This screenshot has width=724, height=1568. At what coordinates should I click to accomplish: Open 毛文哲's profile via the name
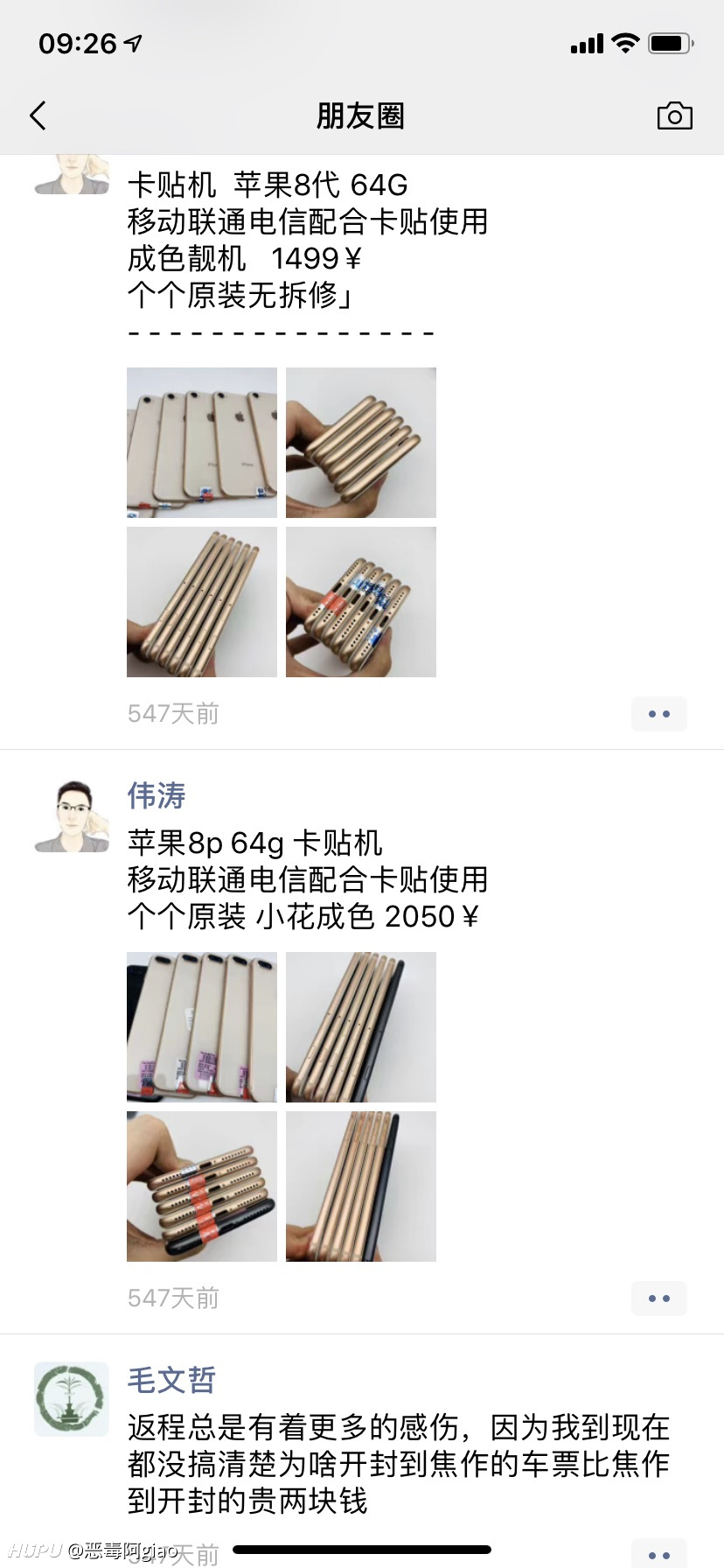point(171,1380)
